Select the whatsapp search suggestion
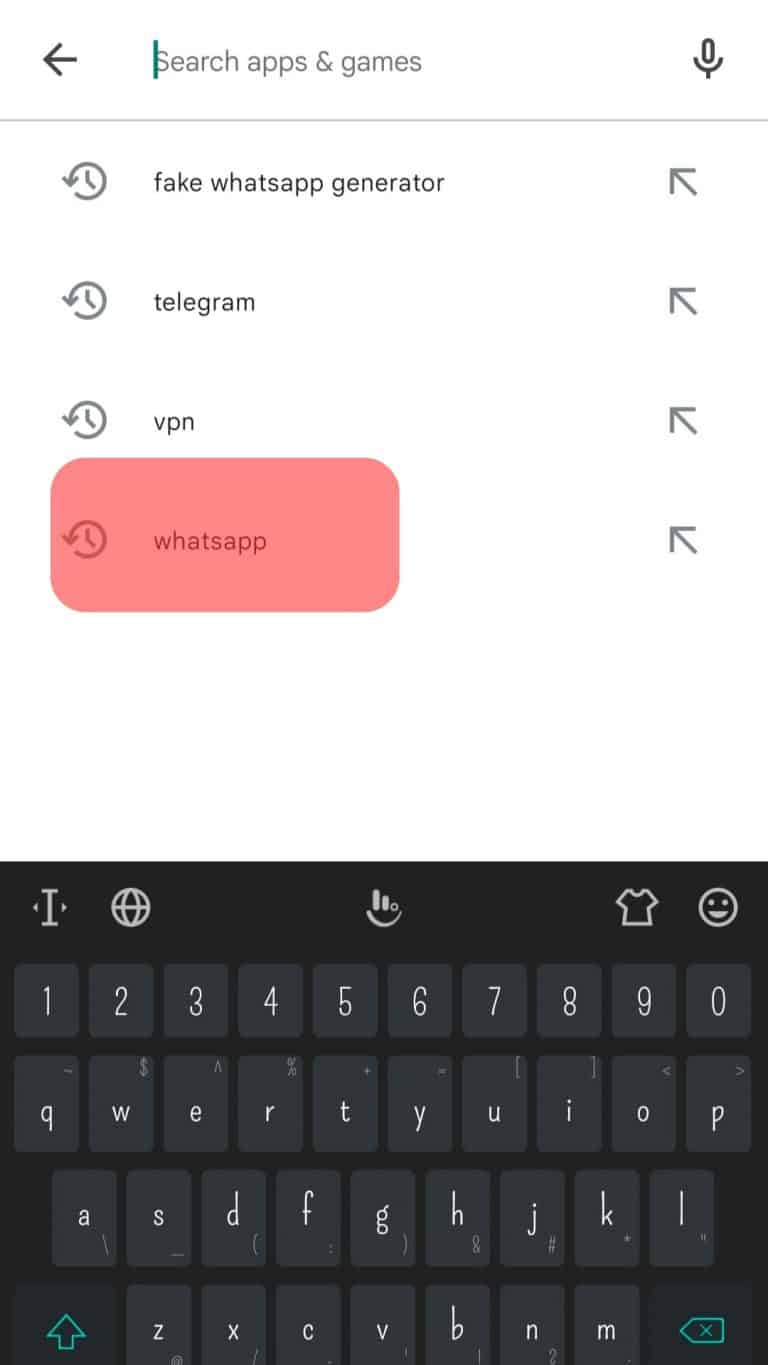Screen dimensions: 768x1365 [210, 540]
